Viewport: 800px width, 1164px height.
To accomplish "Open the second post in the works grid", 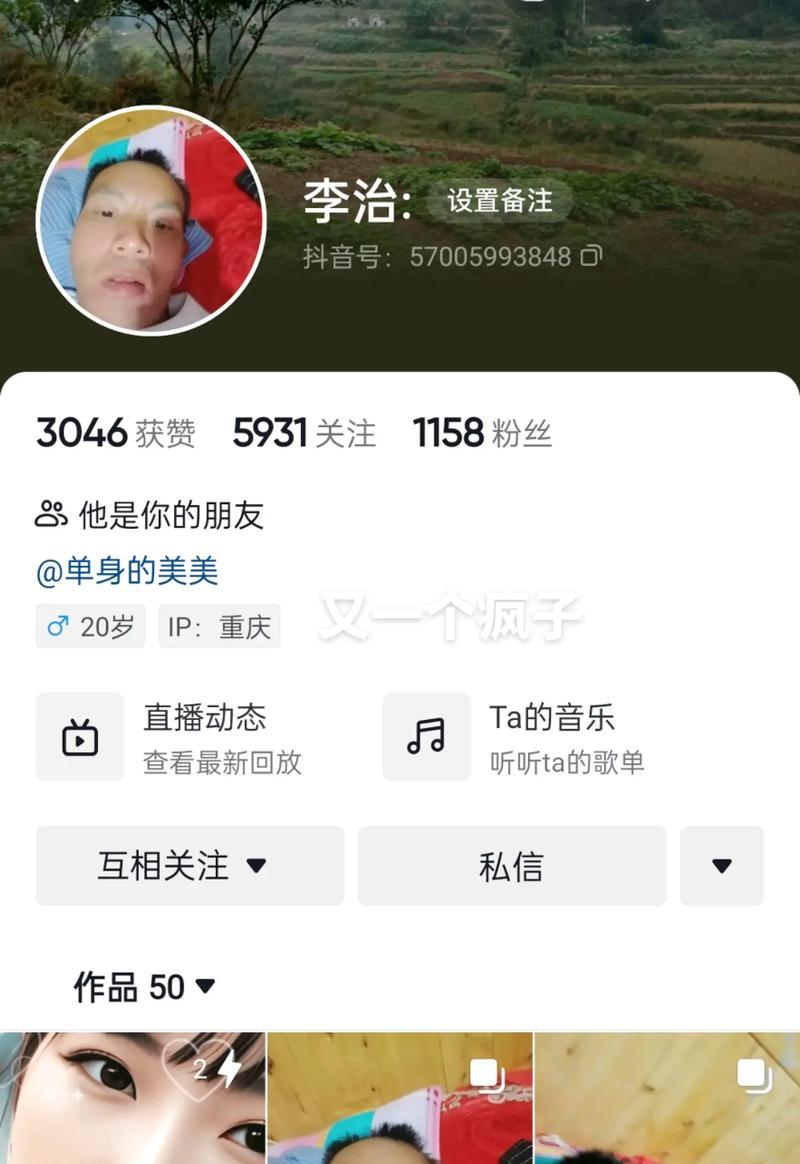I will [400, 1098].
